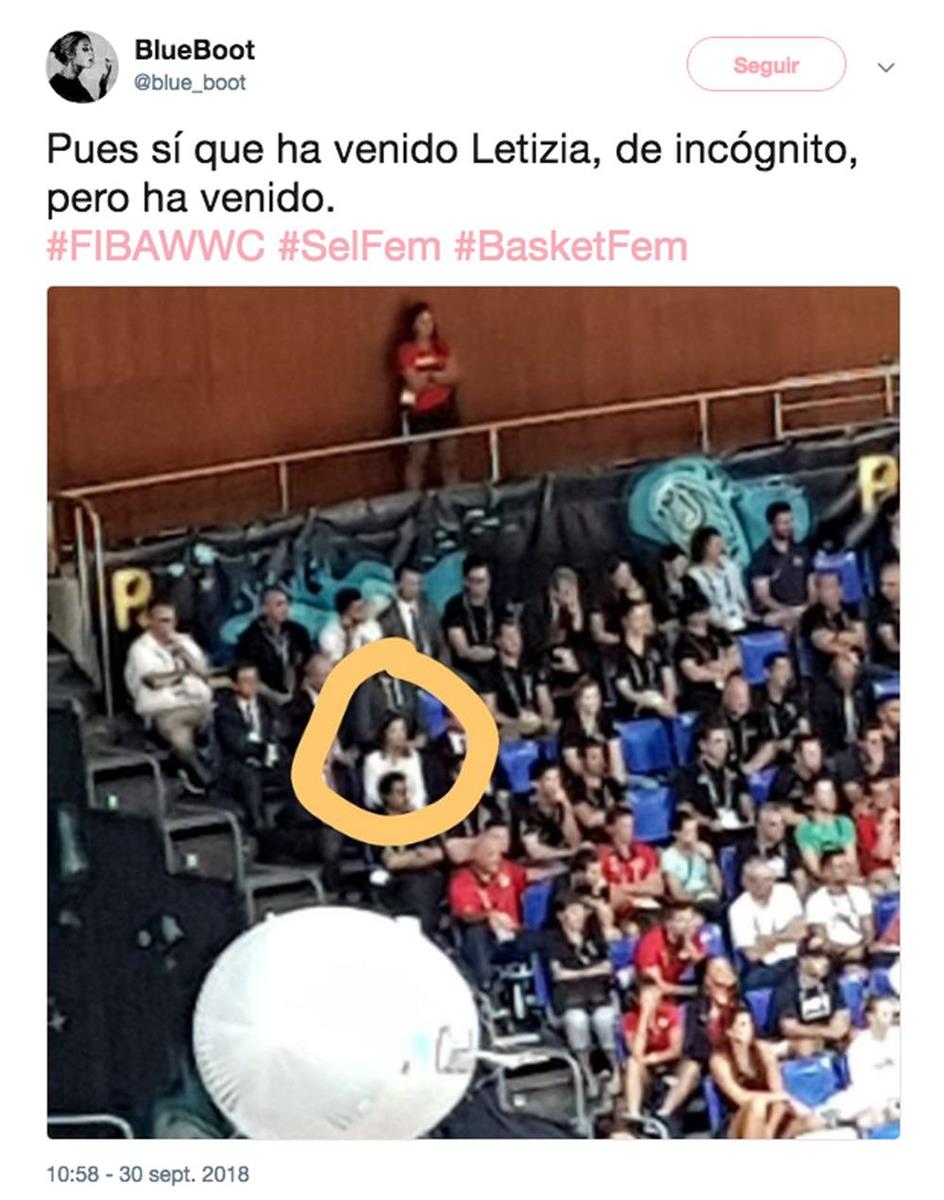The height and width of the screenshot is (1200, 944).
Task: Open the tweet timestamp 10:58 - 30 sept. 2018
Action: (148, 1173)
